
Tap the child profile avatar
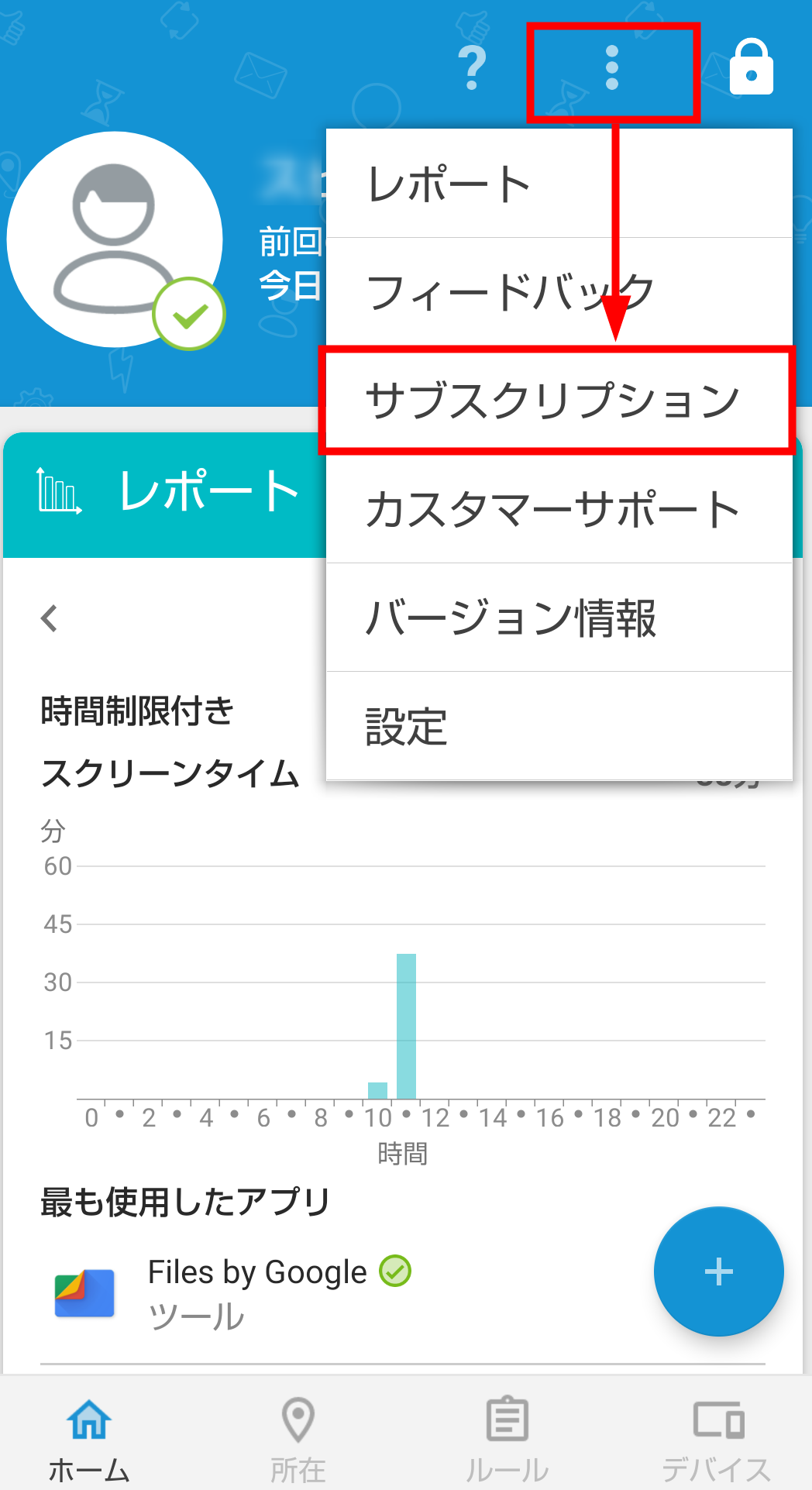[x=115, y=239]
